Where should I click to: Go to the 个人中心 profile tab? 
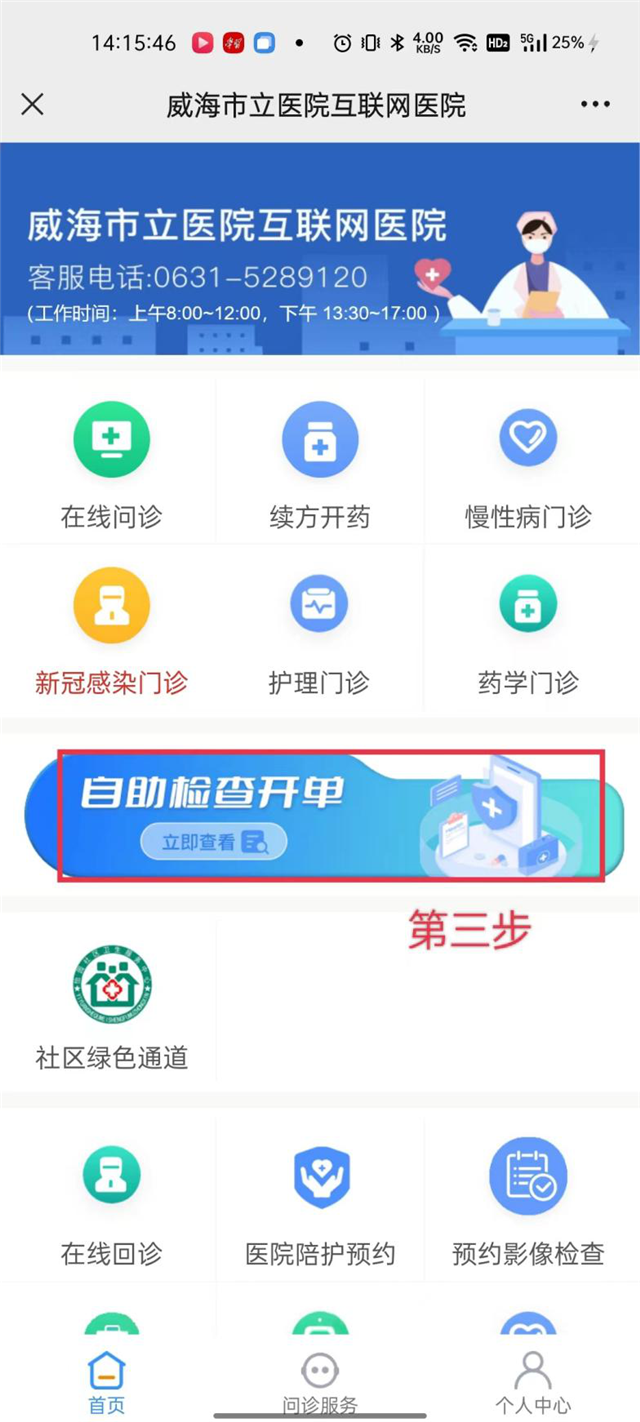coord(532,1384)
